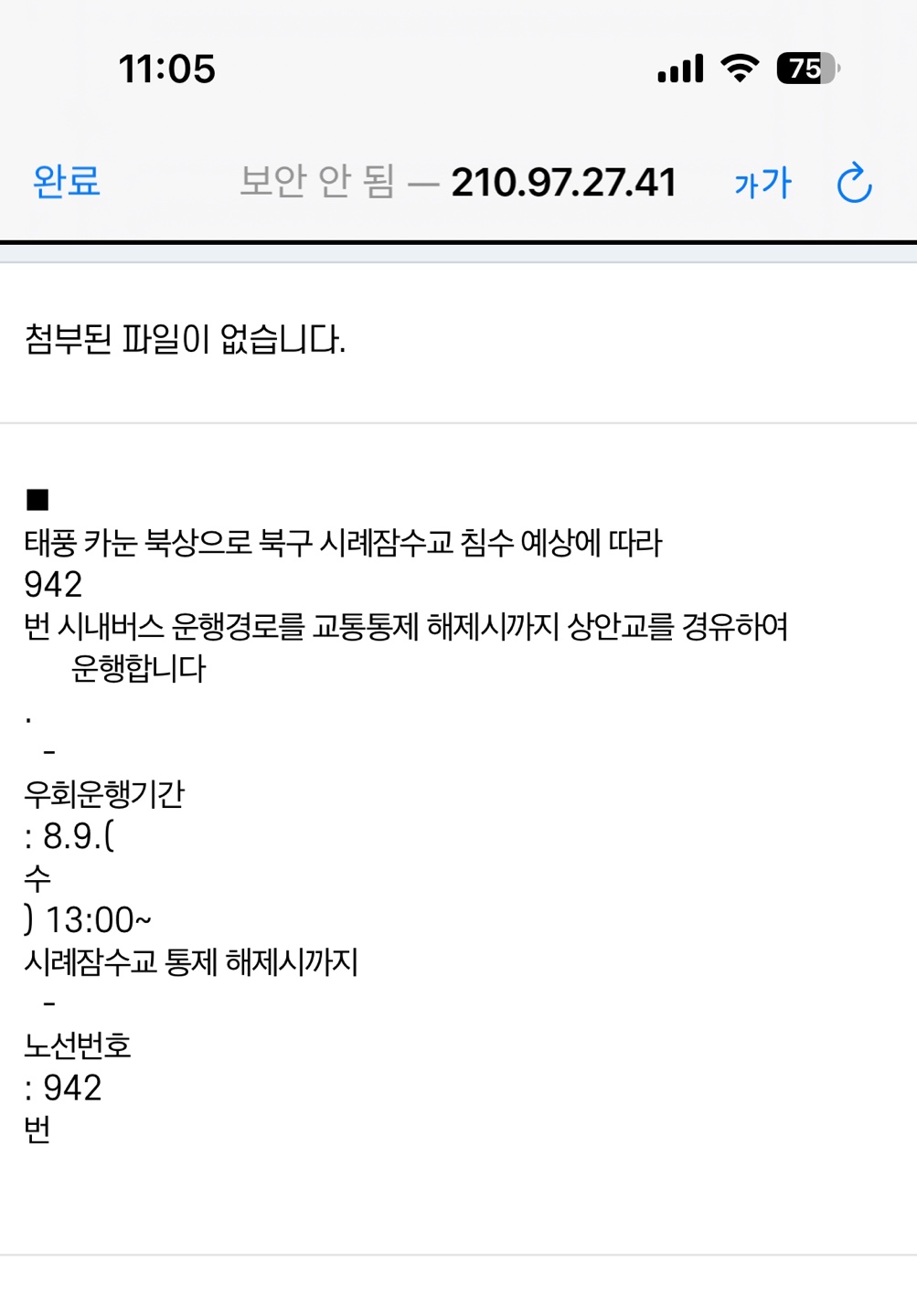Reload the page with the refresh icon
This screenshot has height=1316, width=917.
854,183
